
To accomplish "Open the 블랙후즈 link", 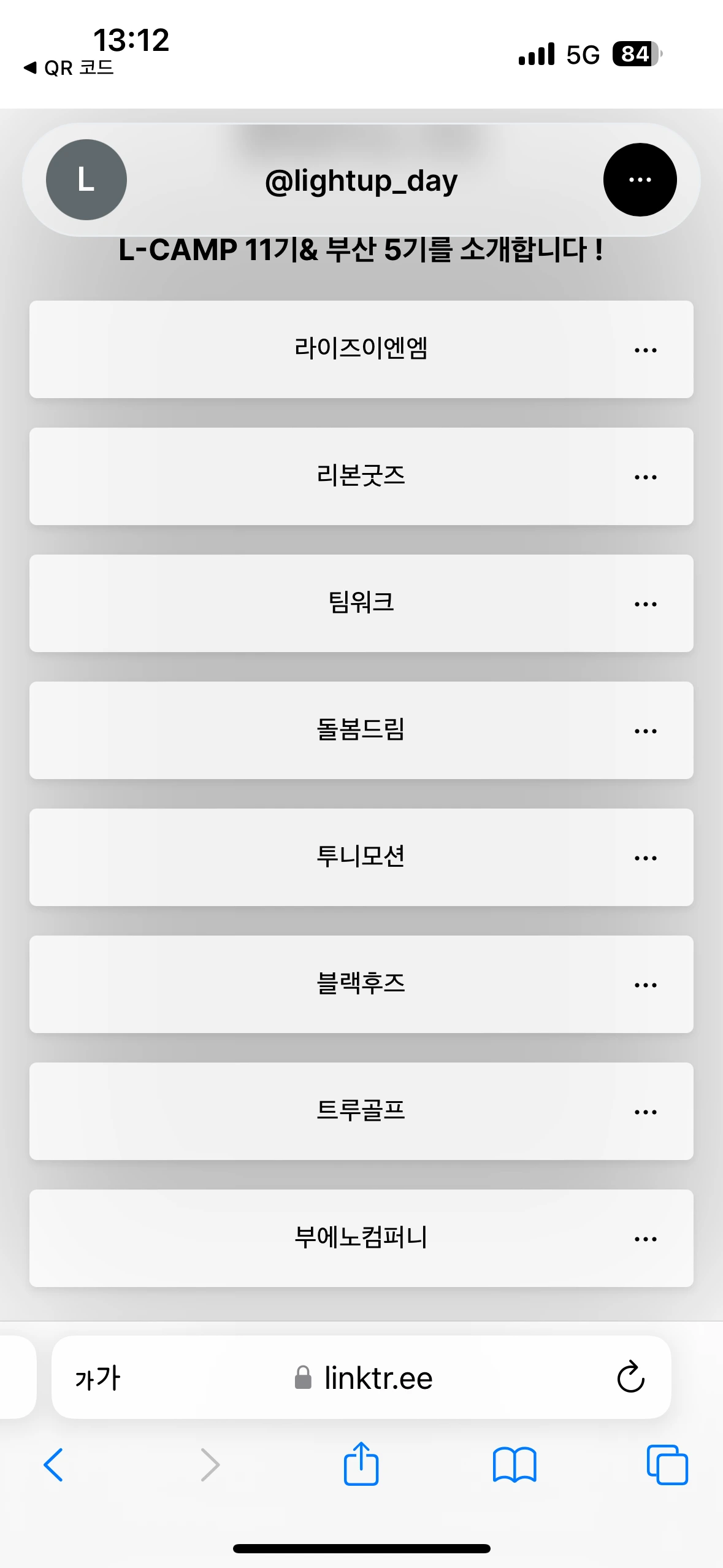I will click(361, 983).
